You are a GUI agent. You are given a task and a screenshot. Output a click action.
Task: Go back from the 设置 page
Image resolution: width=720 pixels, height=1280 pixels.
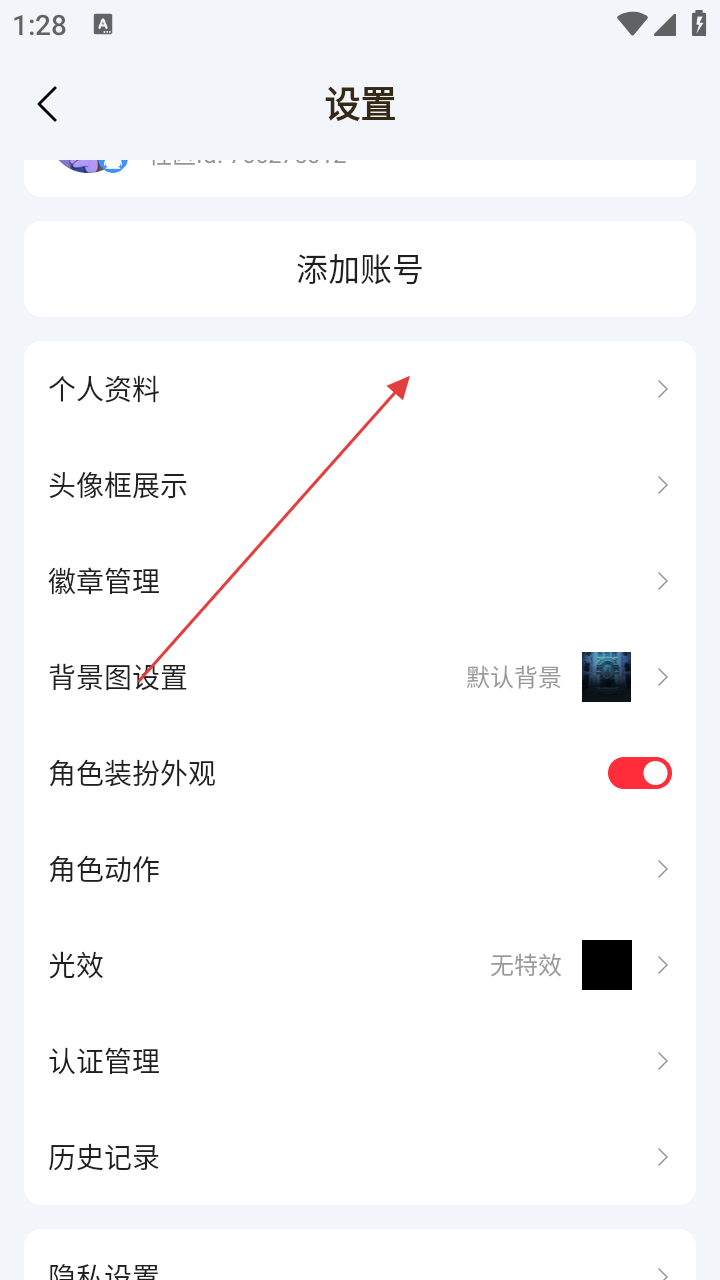point(47,104)
